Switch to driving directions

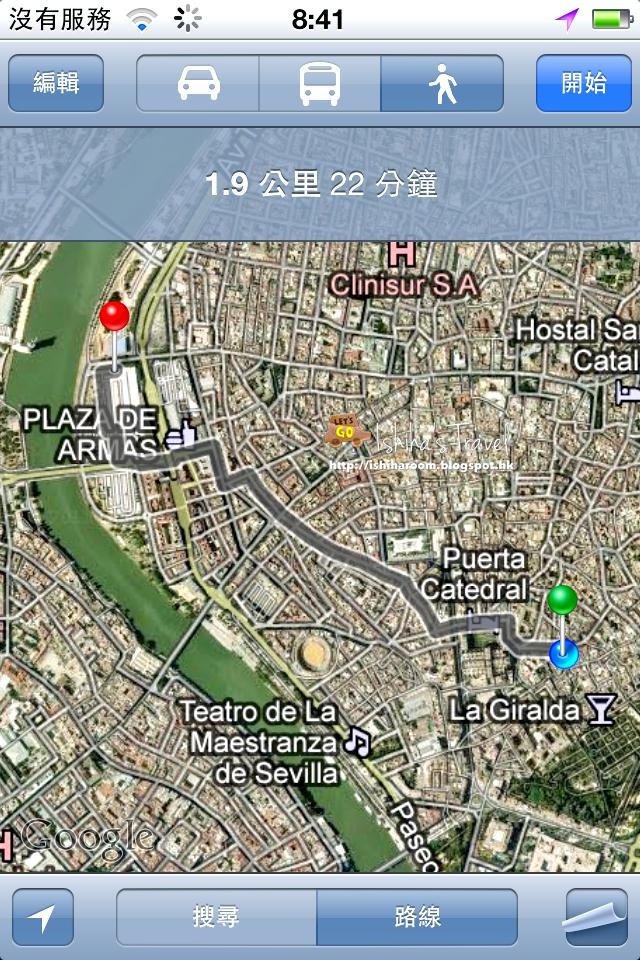(x=198, y=83)
